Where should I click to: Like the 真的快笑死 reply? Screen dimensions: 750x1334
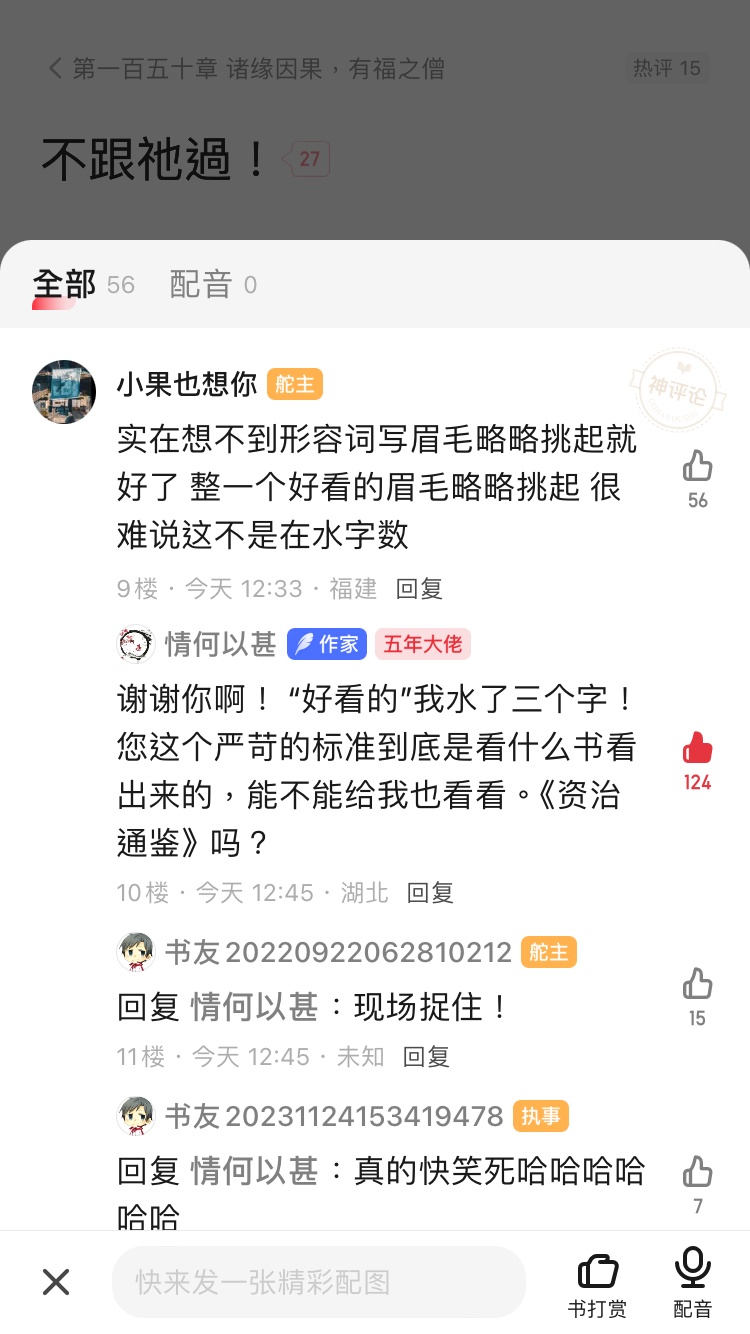click(697, 1172)
